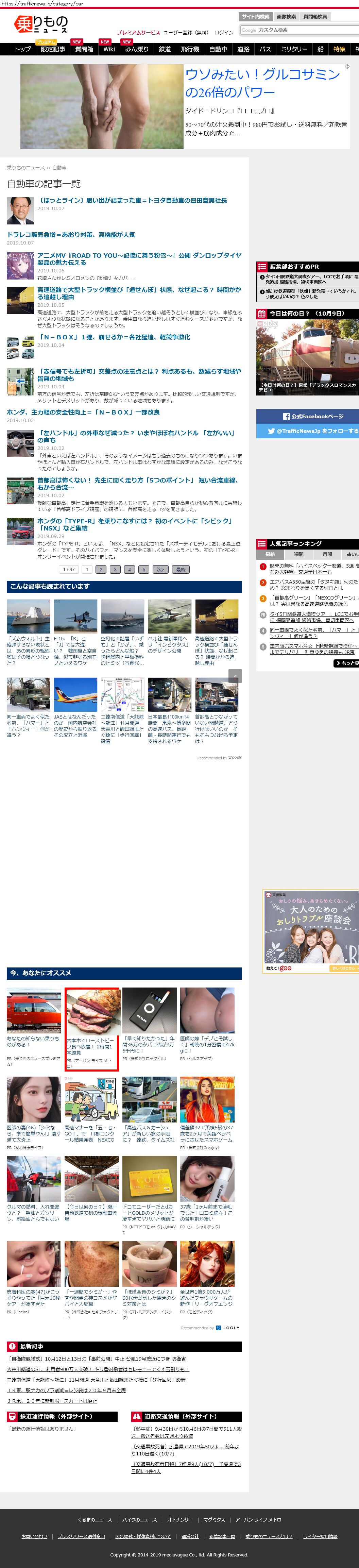The height and width of the screenshot is (1568, 359).
Task: Open the トップ navigation tab
Action: (x=22, y=49)
